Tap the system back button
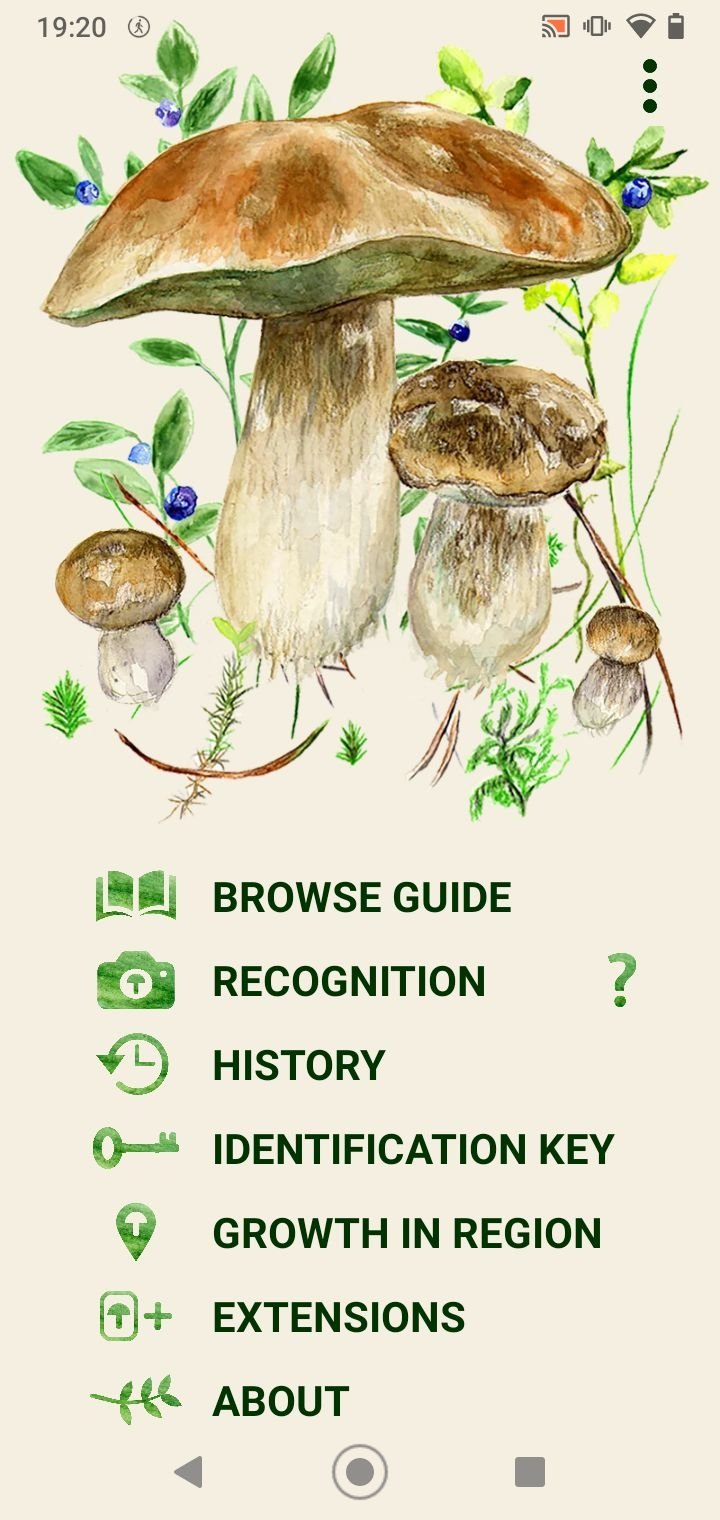The height and width of the screenshot is (1520, 720). click(x=188, y=1472)
